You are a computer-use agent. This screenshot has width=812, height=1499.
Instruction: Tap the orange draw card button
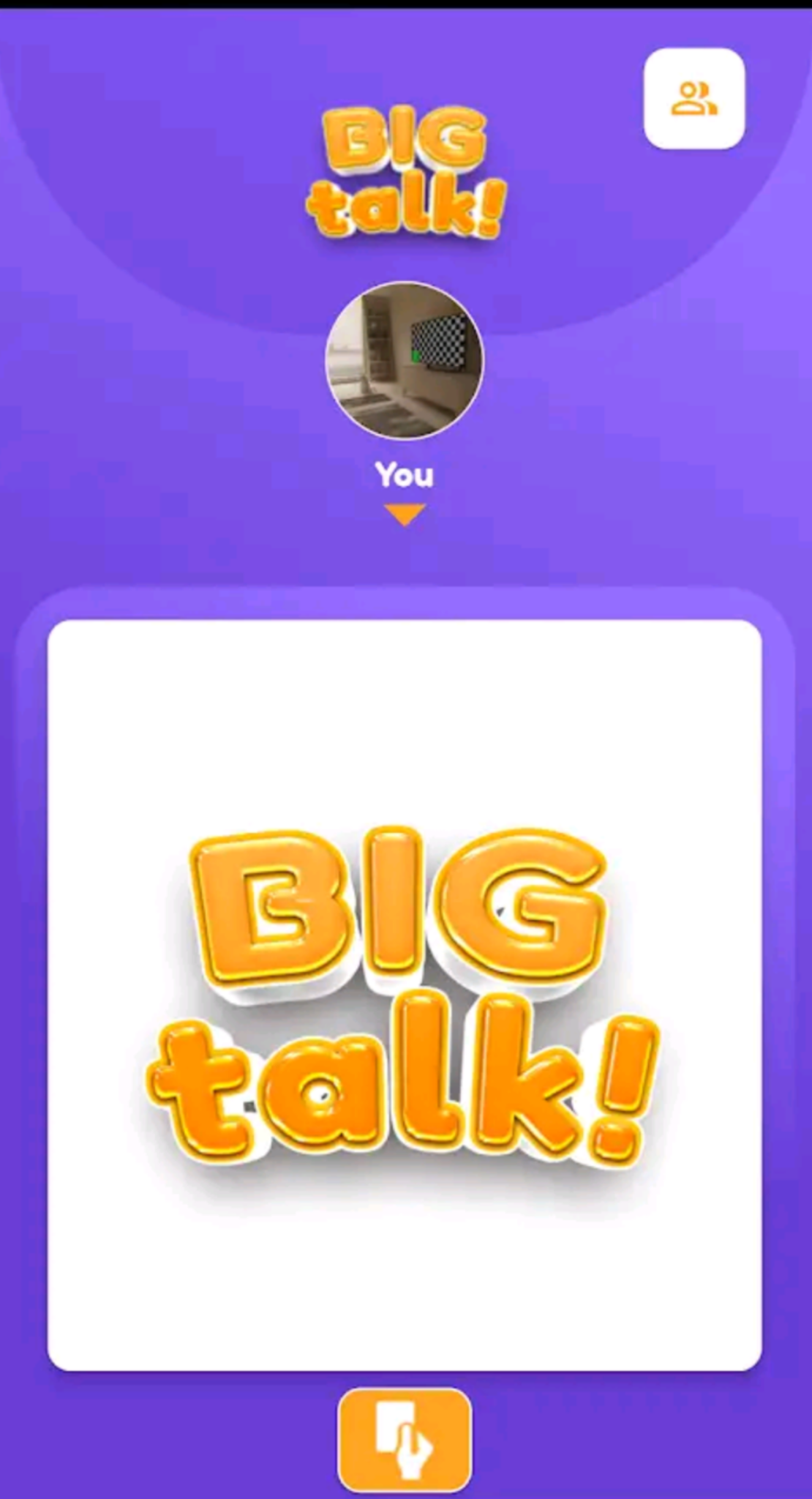click(x=405, y=1438)
